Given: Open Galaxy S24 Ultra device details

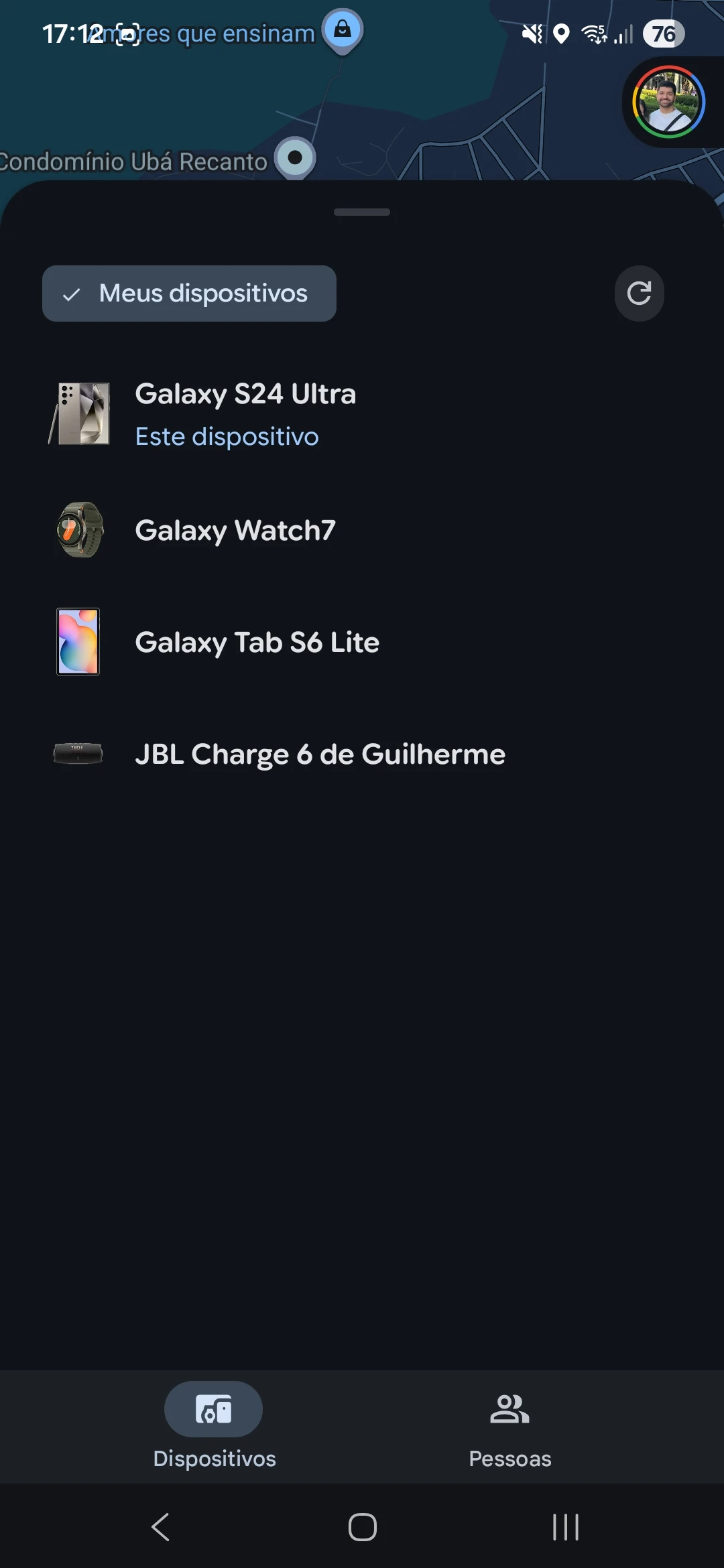Looking at the screenshot, I should point(245,413).
